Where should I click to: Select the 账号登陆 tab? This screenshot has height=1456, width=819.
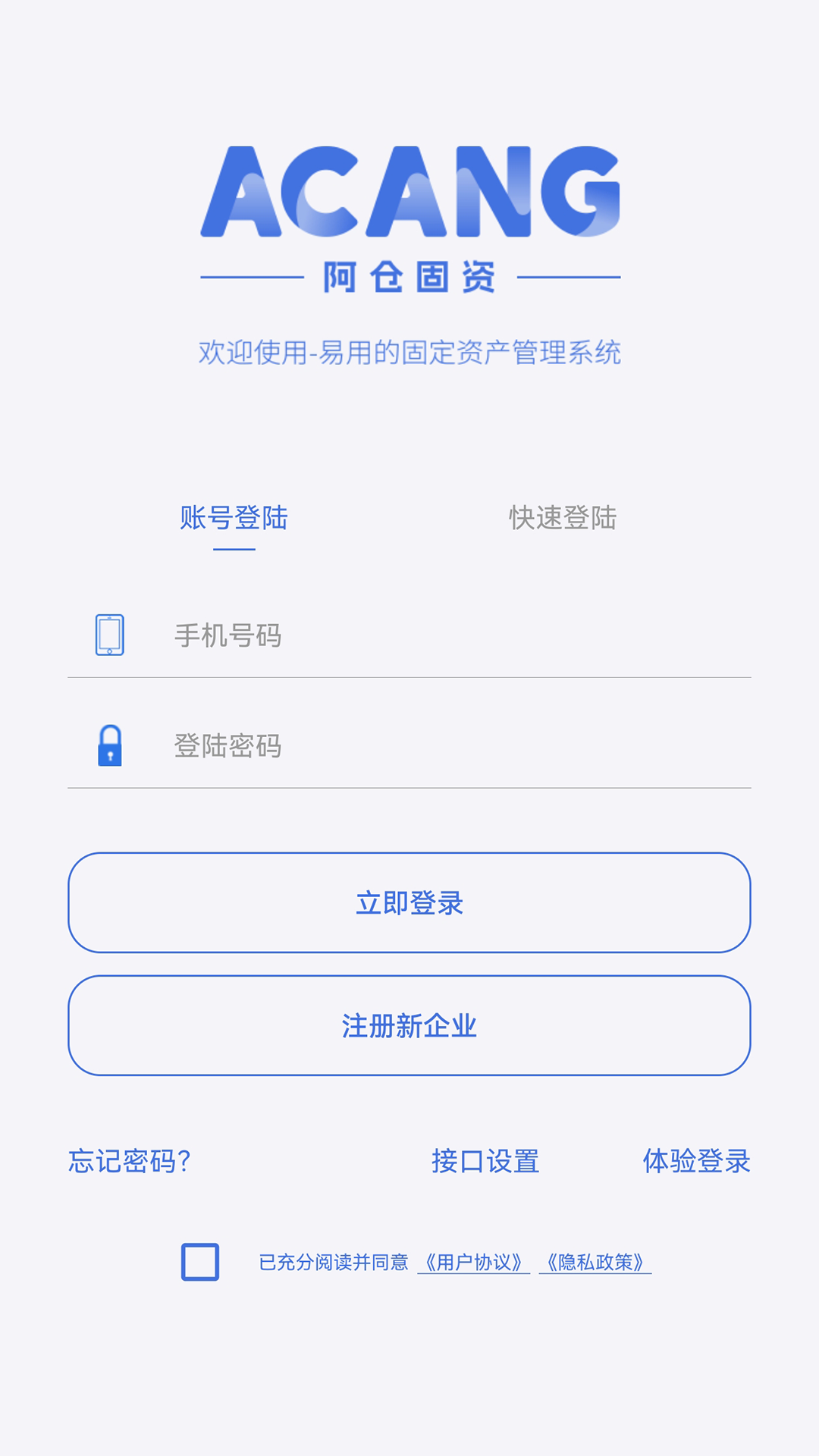[233, 519]
